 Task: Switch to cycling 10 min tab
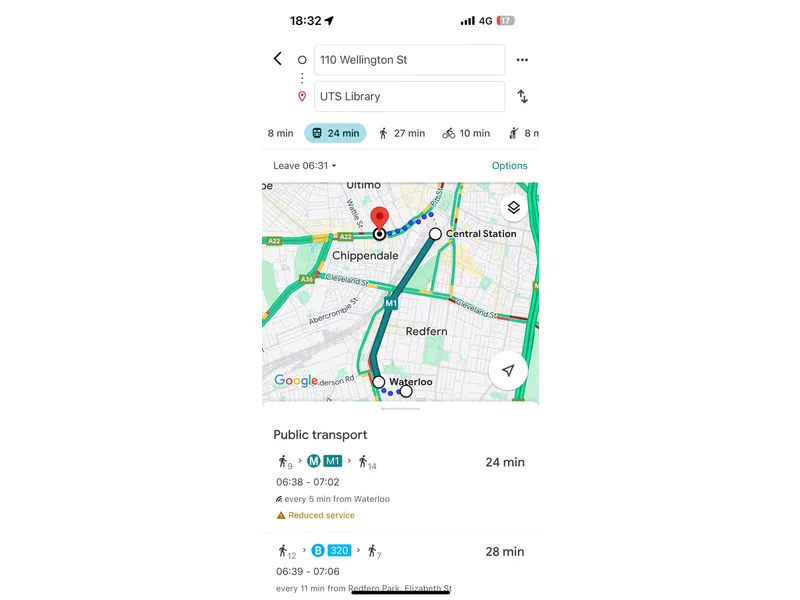click(x=466, y=133)
